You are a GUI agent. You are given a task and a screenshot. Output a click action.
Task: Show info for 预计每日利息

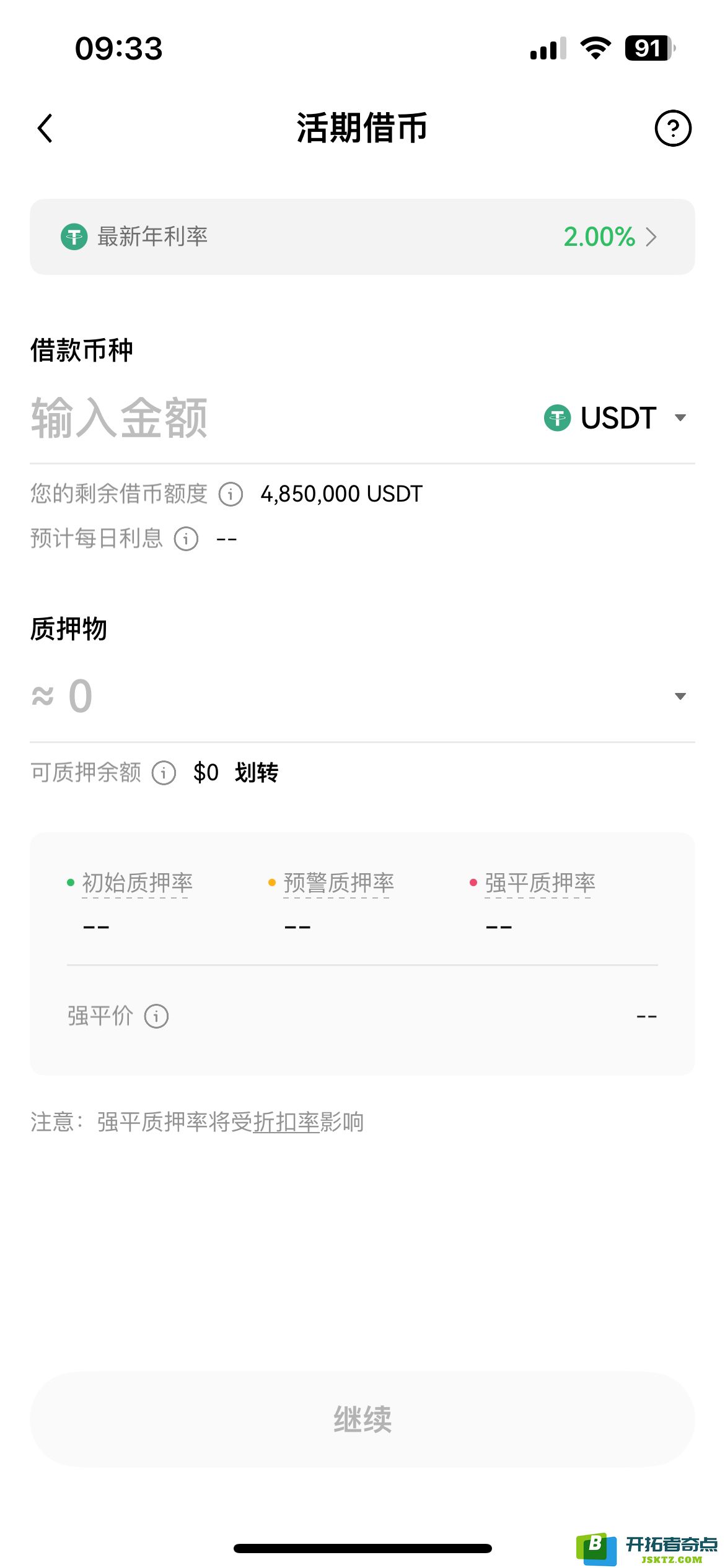click(186, 539)
